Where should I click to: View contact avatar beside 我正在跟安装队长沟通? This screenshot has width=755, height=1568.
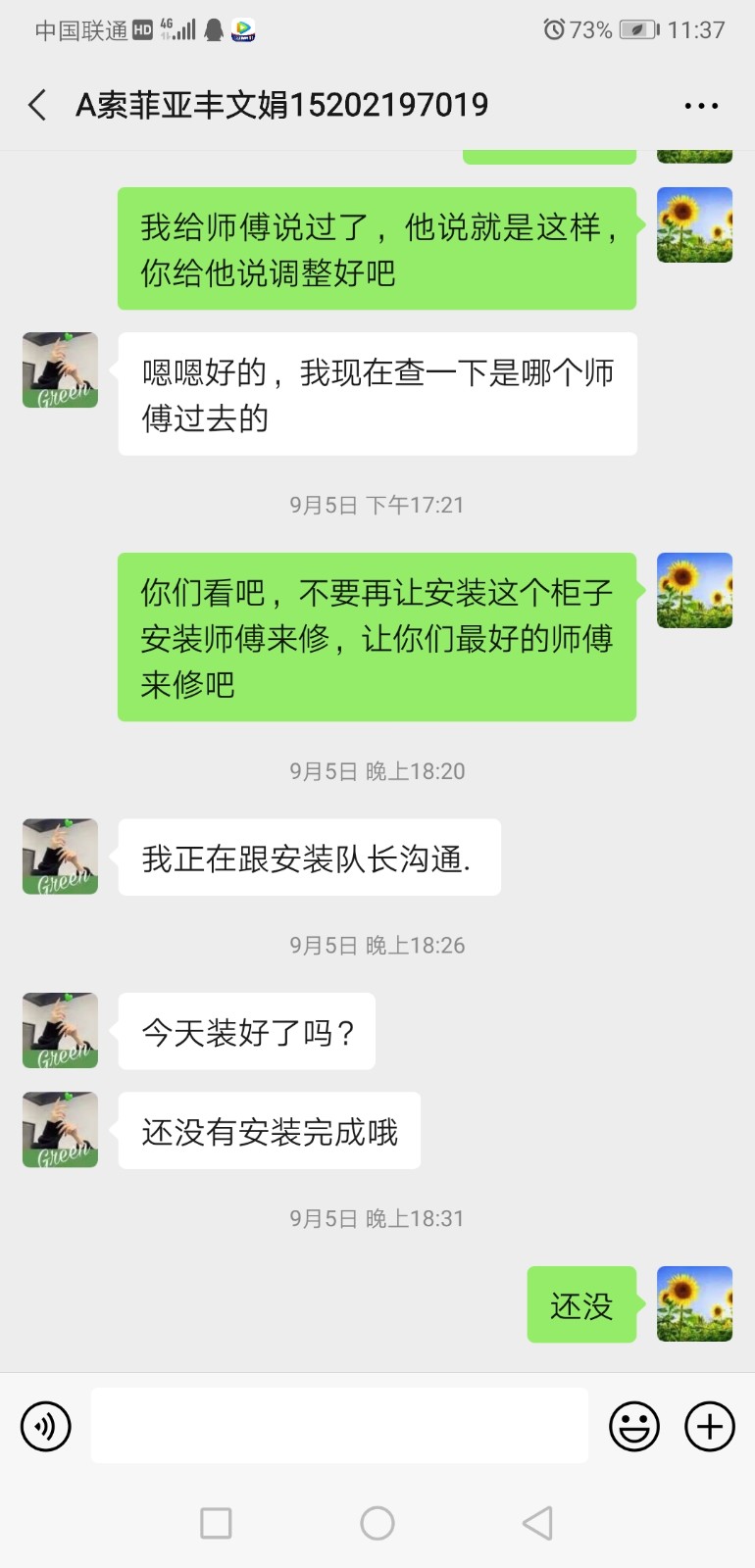(x=60, y=857)
